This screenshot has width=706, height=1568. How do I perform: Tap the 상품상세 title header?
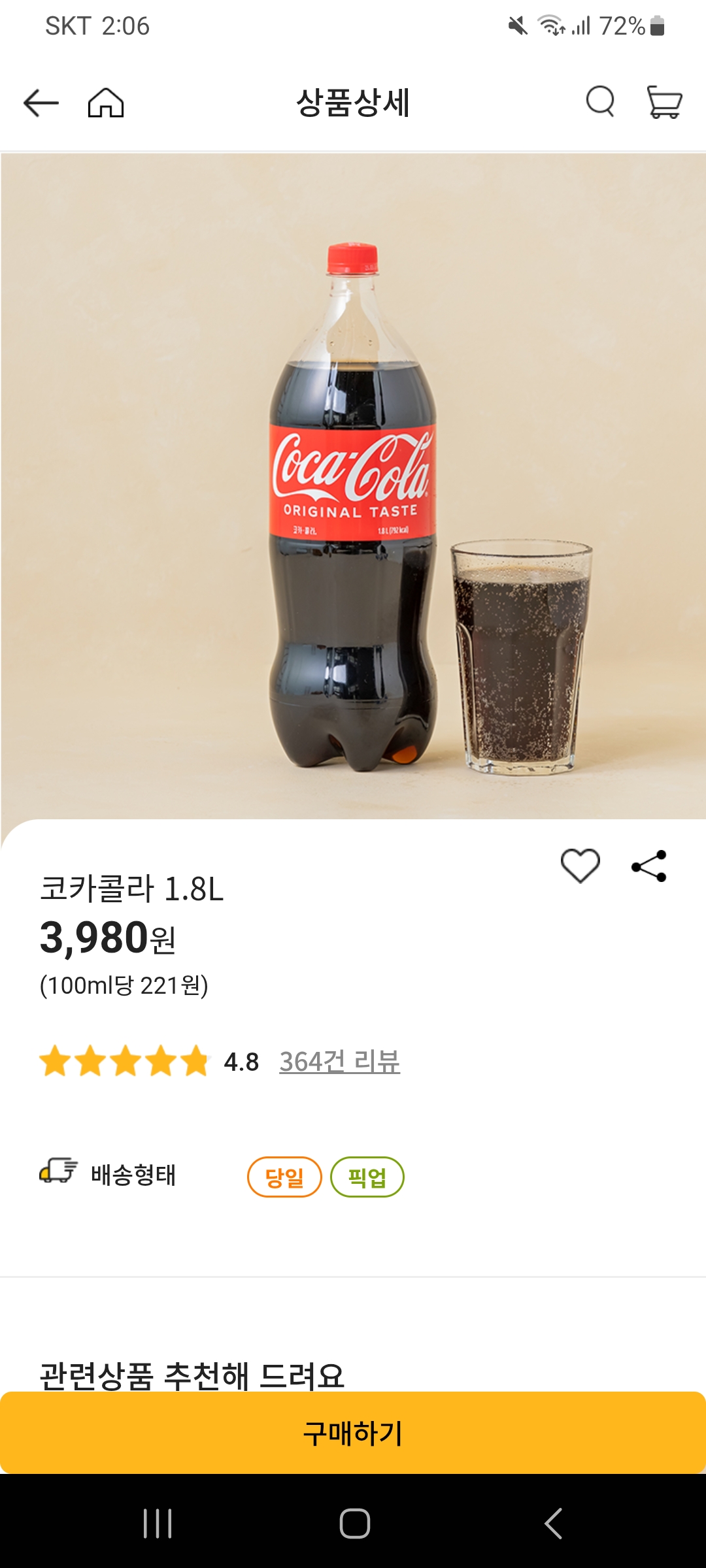(x=353, y=102)
